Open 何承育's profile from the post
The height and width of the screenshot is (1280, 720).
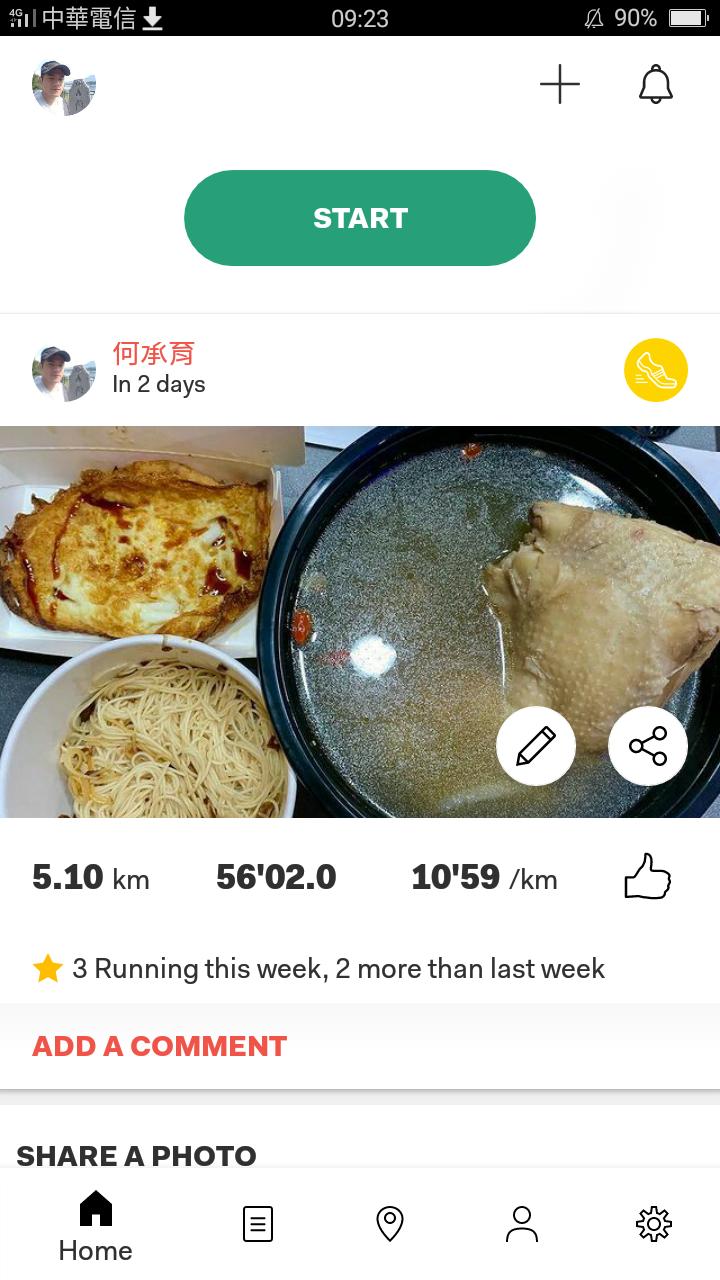pos(153,353)
